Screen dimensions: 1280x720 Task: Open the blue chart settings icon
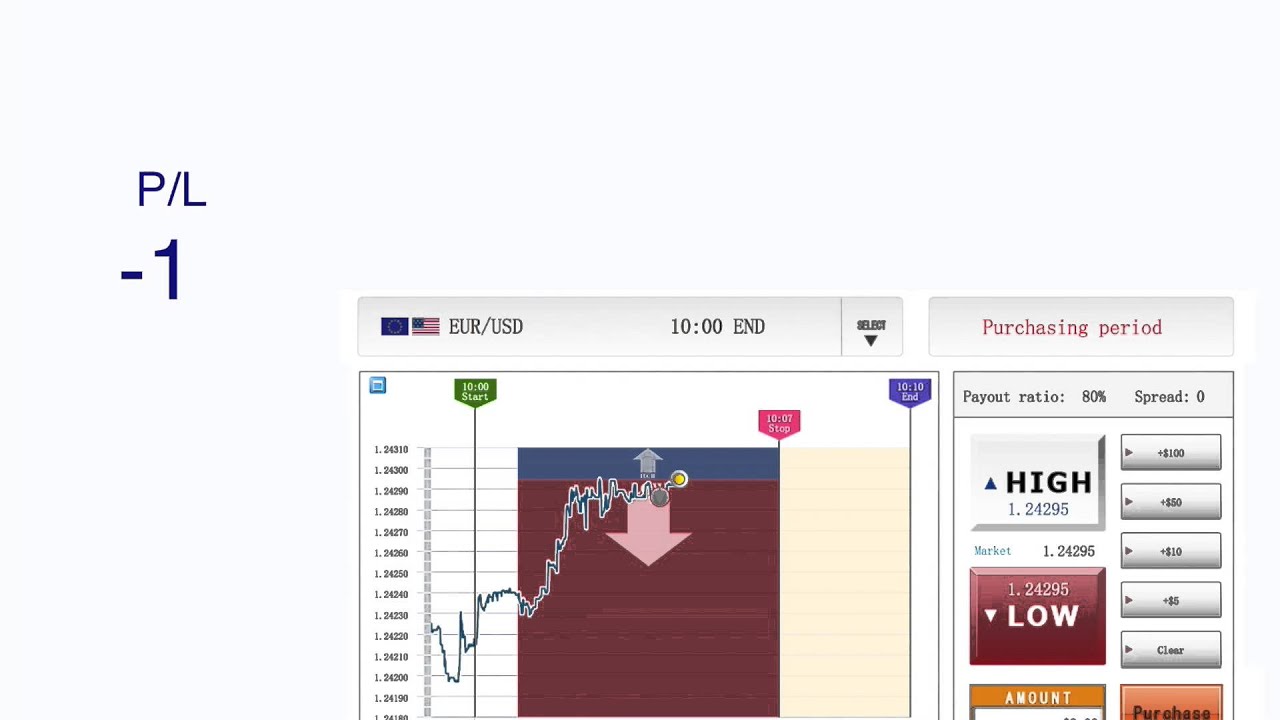377,385
